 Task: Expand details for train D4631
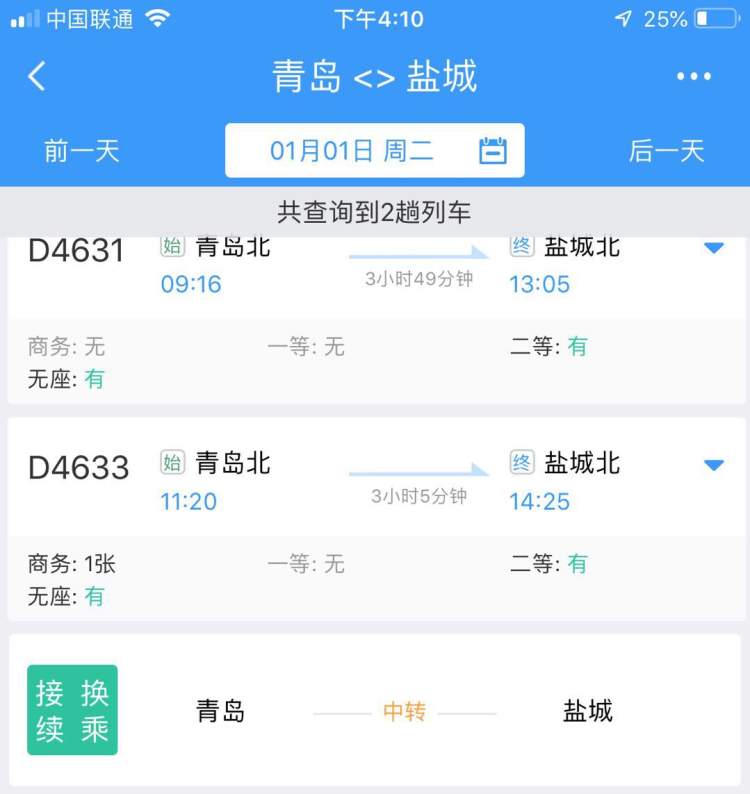tap(713, 248)
